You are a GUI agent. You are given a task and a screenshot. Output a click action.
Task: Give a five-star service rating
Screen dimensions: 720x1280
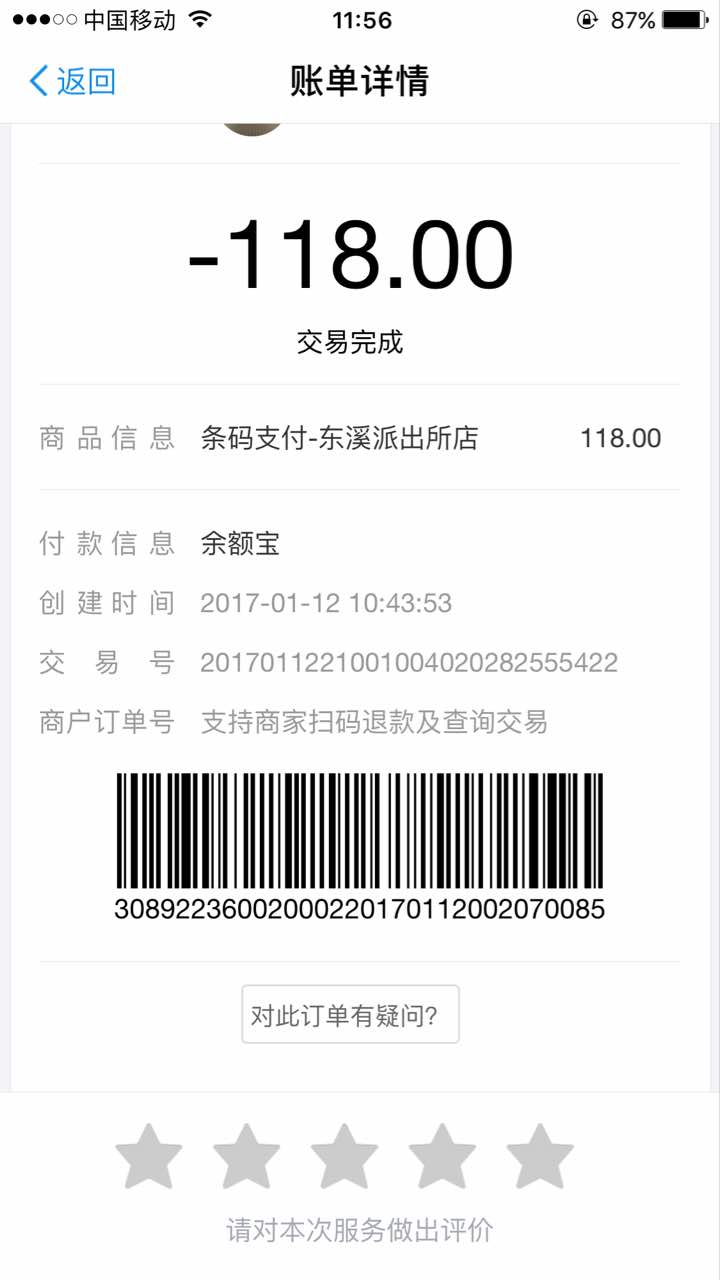540,1156
